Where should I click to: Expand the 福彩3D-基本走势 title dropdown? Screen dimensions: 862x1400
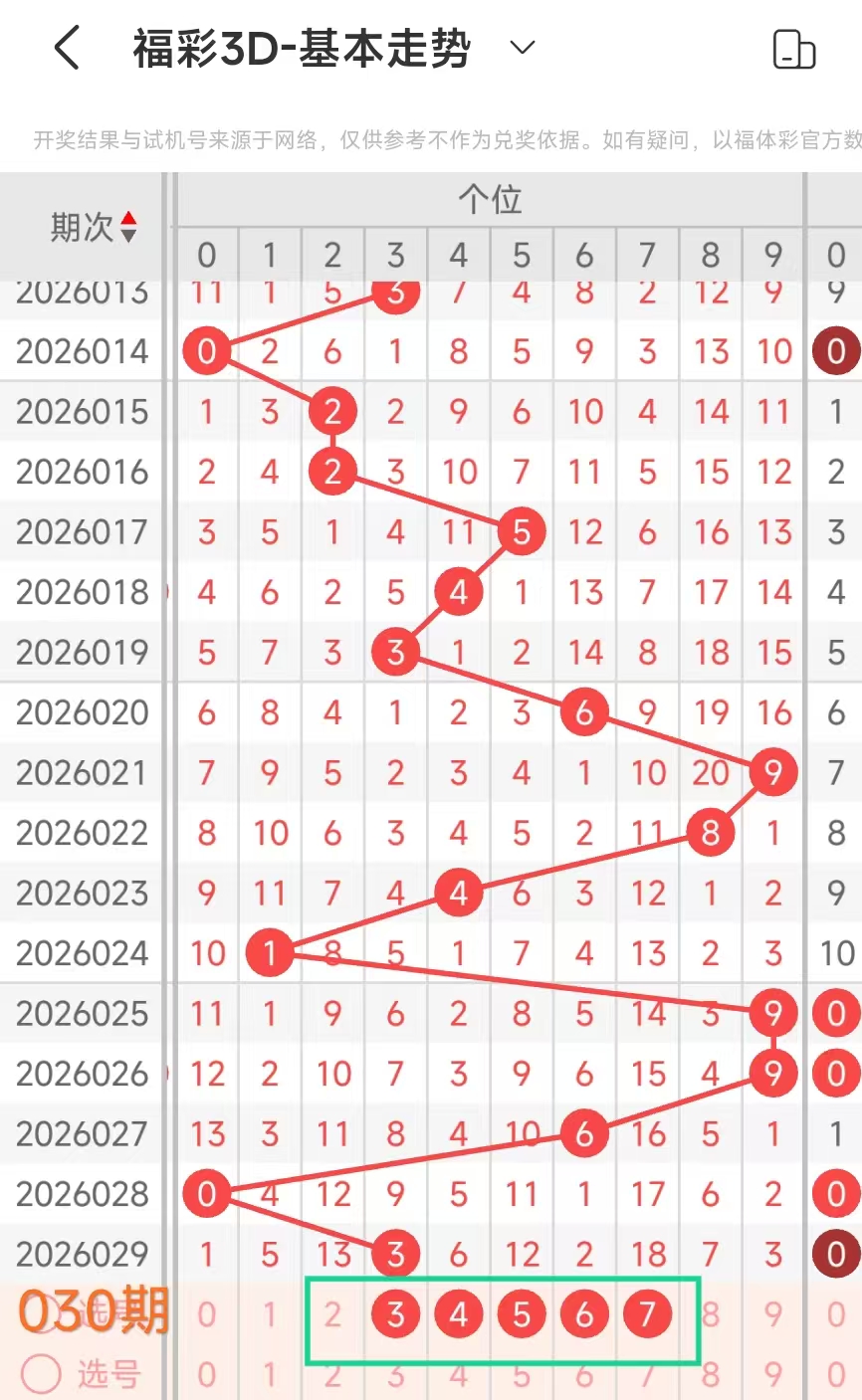(523, 48)
